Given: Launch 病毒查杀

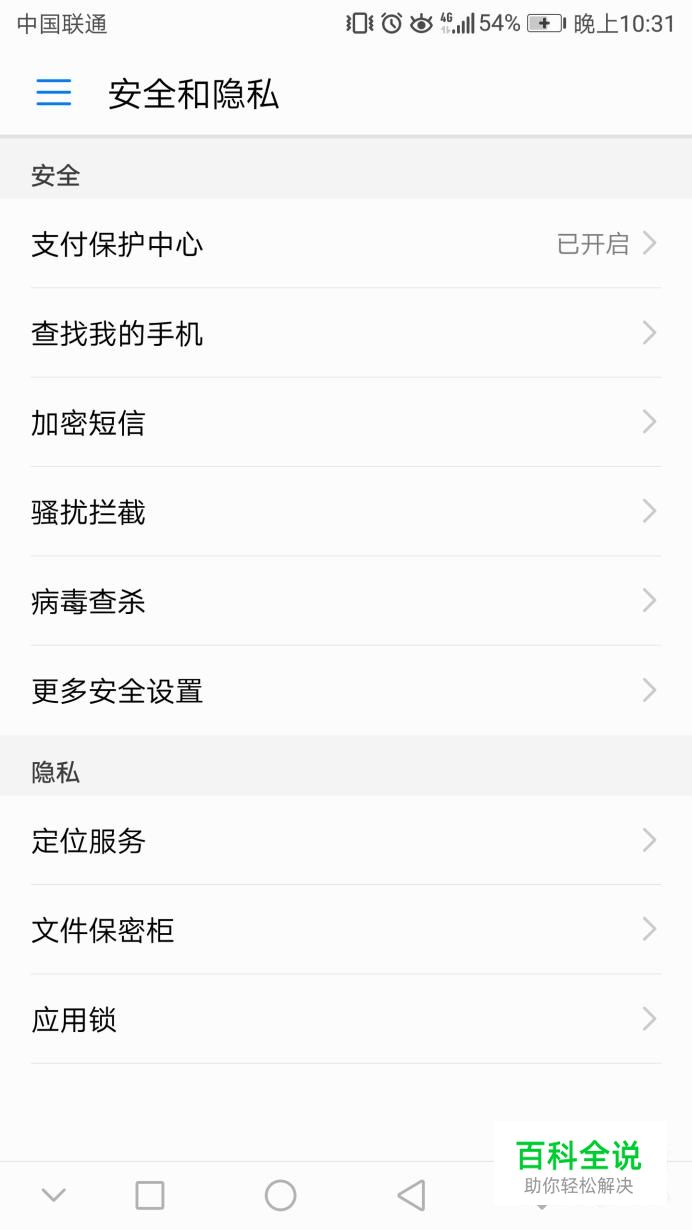Looking at the screenshot, I should 345,602.
